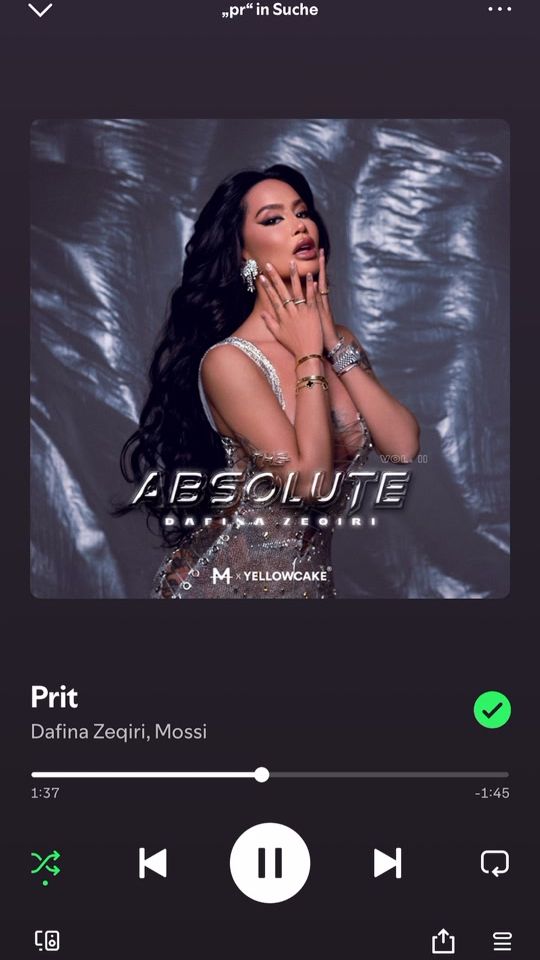Screen dimensions: 540x960
Task: Pause the song Prit
Action: 270,863
